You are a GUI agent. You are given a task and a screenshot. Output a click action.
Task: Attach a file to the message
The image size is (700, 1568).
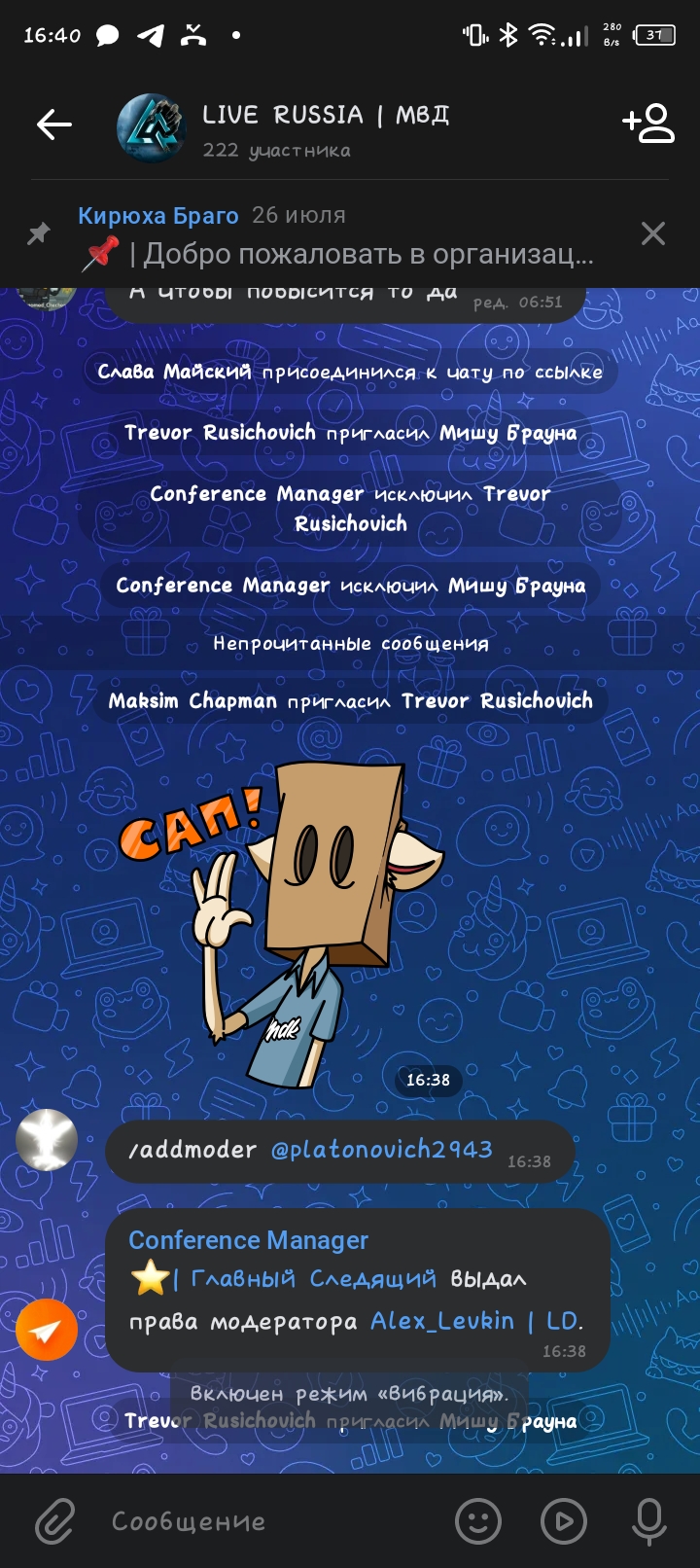coord(55,1521)
